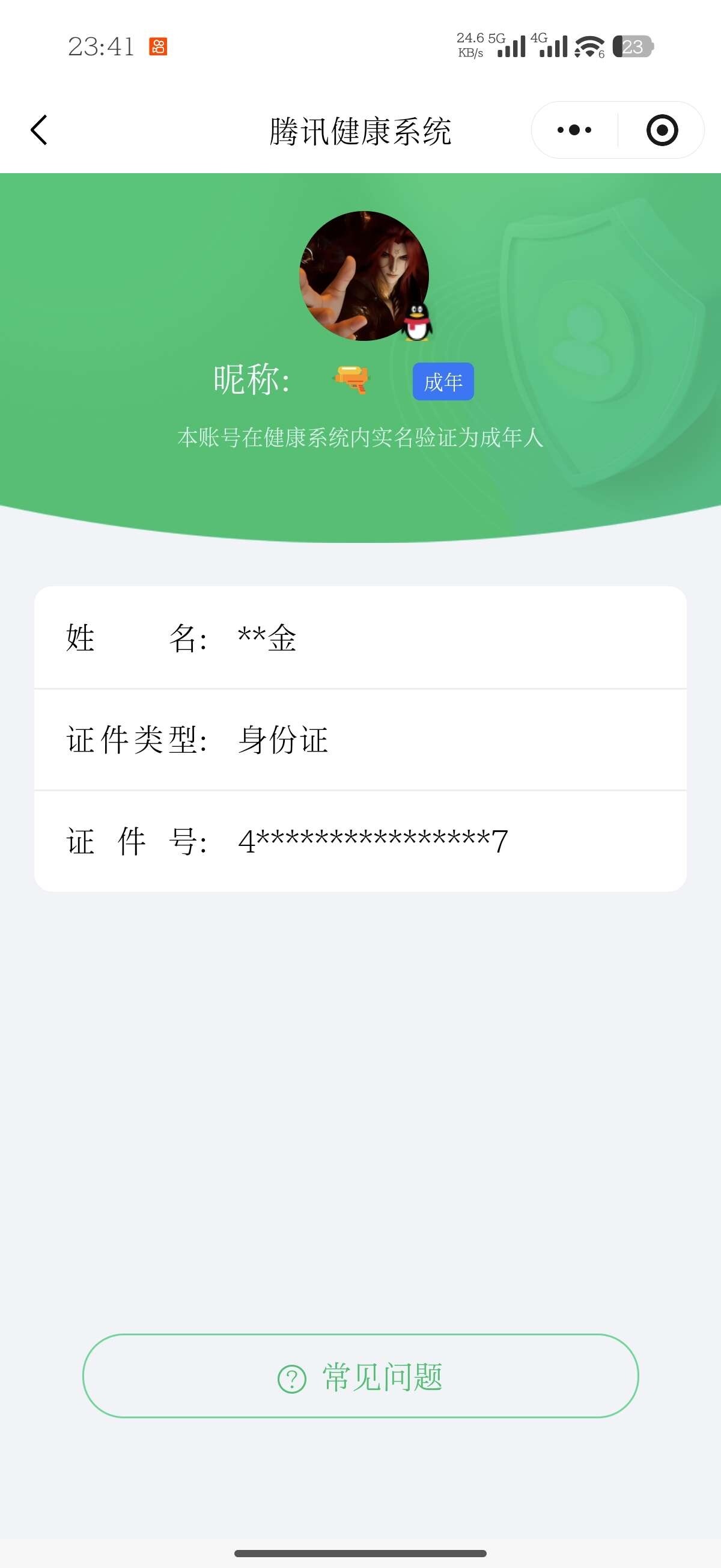The height and width of the screenshot is (1568, 721).
Task: Tap the back arrow to return
Action: 38,129
